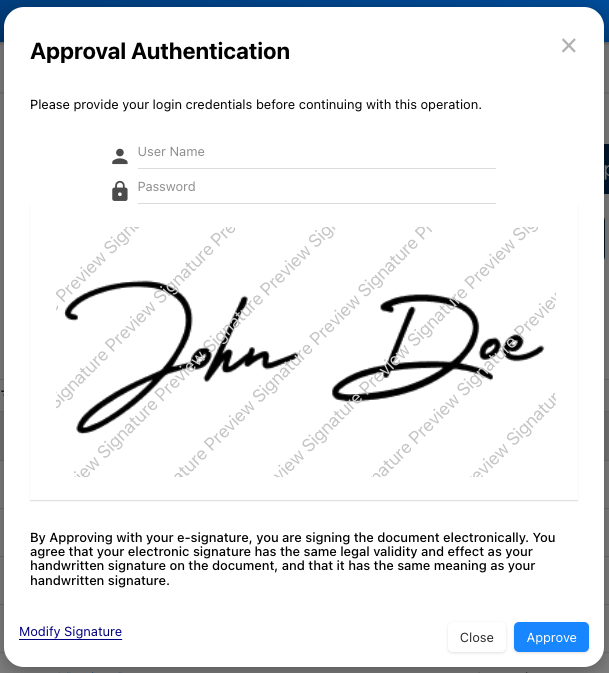Dismiss the dialog with the X icon
This screenshot has height=673, width=609.
pyautogui.click(x=569, y=45)
